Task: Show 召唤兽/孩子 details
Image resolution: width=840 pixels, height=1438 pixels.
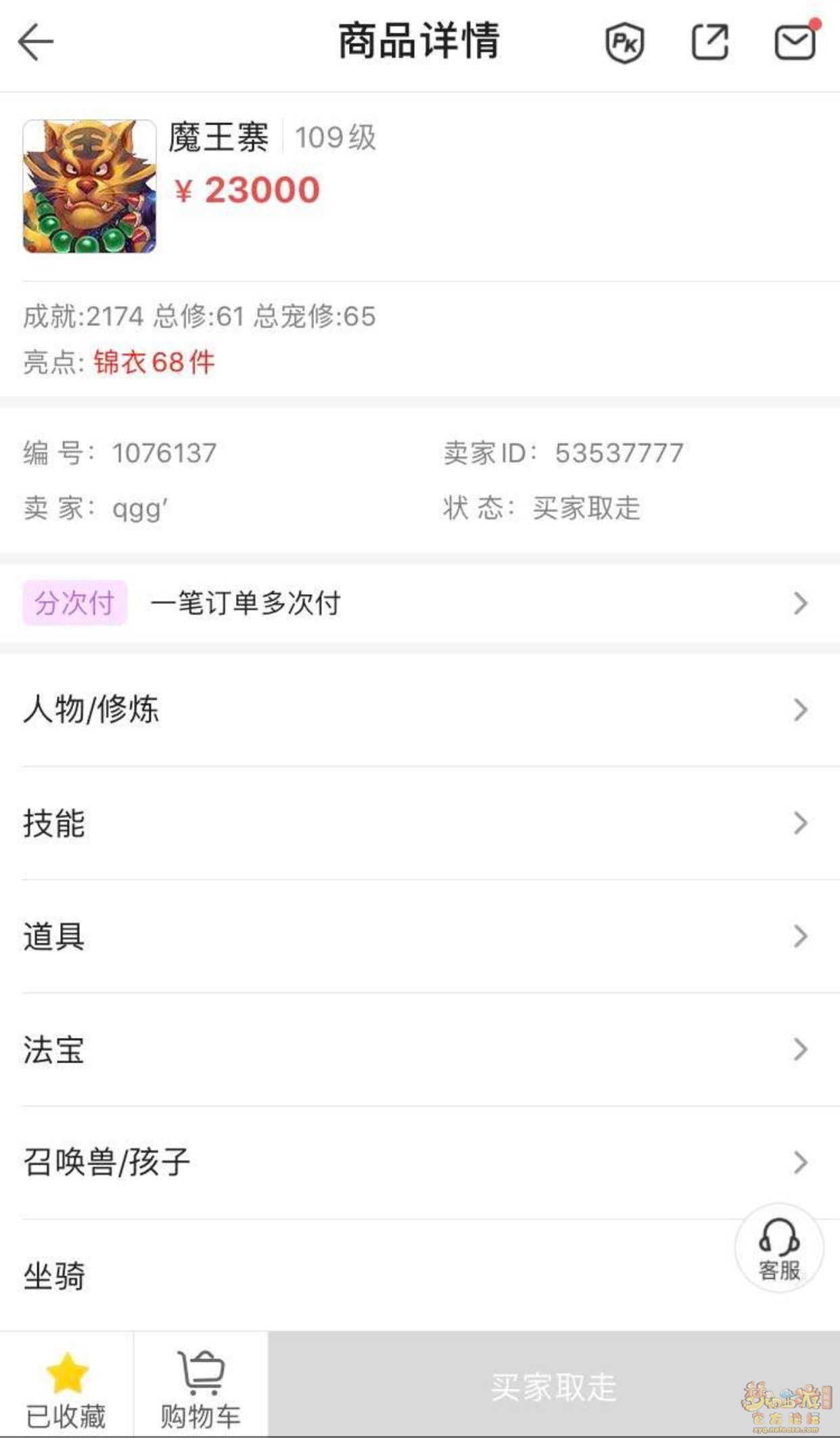Action: click(x=419, y=1162)
